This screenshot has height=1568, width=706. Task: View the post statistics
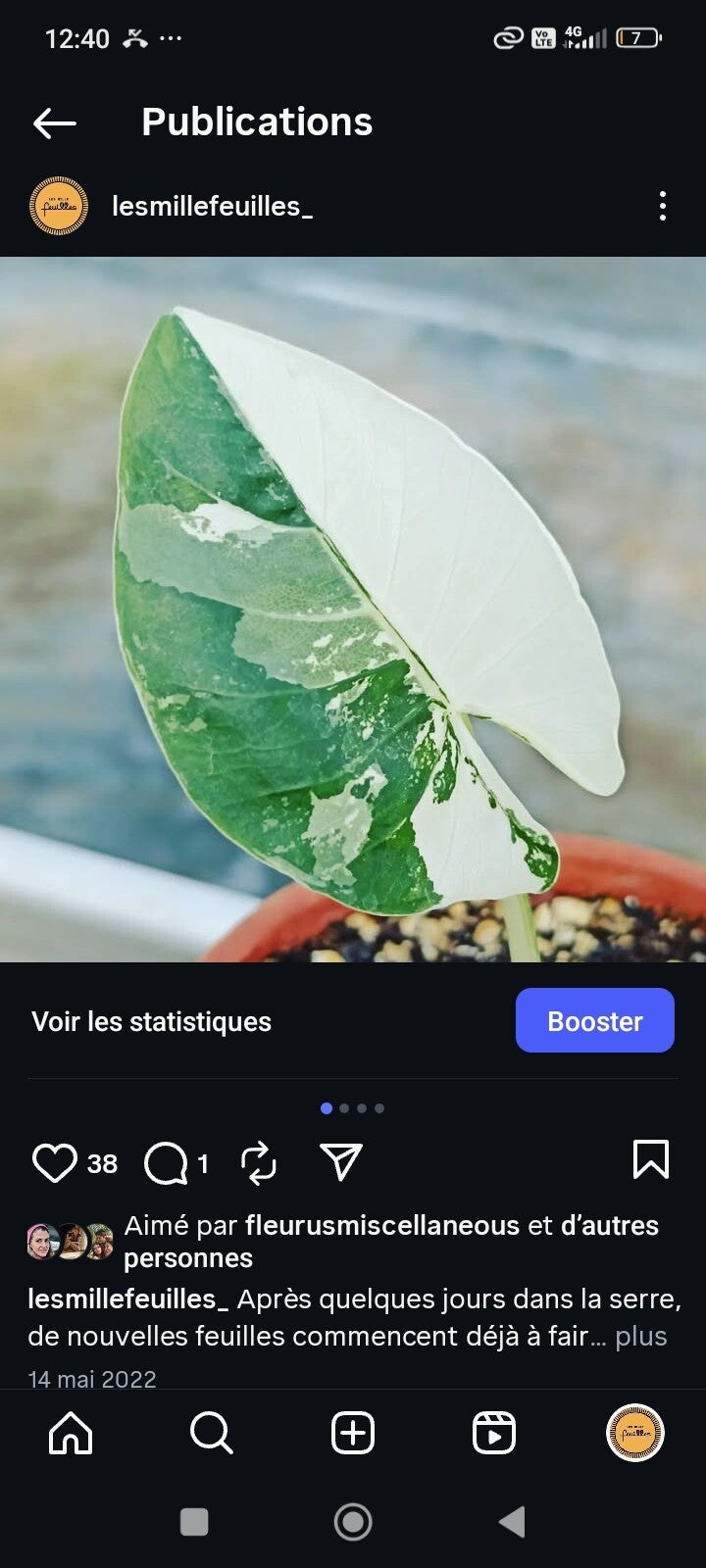coord(152,1021)
